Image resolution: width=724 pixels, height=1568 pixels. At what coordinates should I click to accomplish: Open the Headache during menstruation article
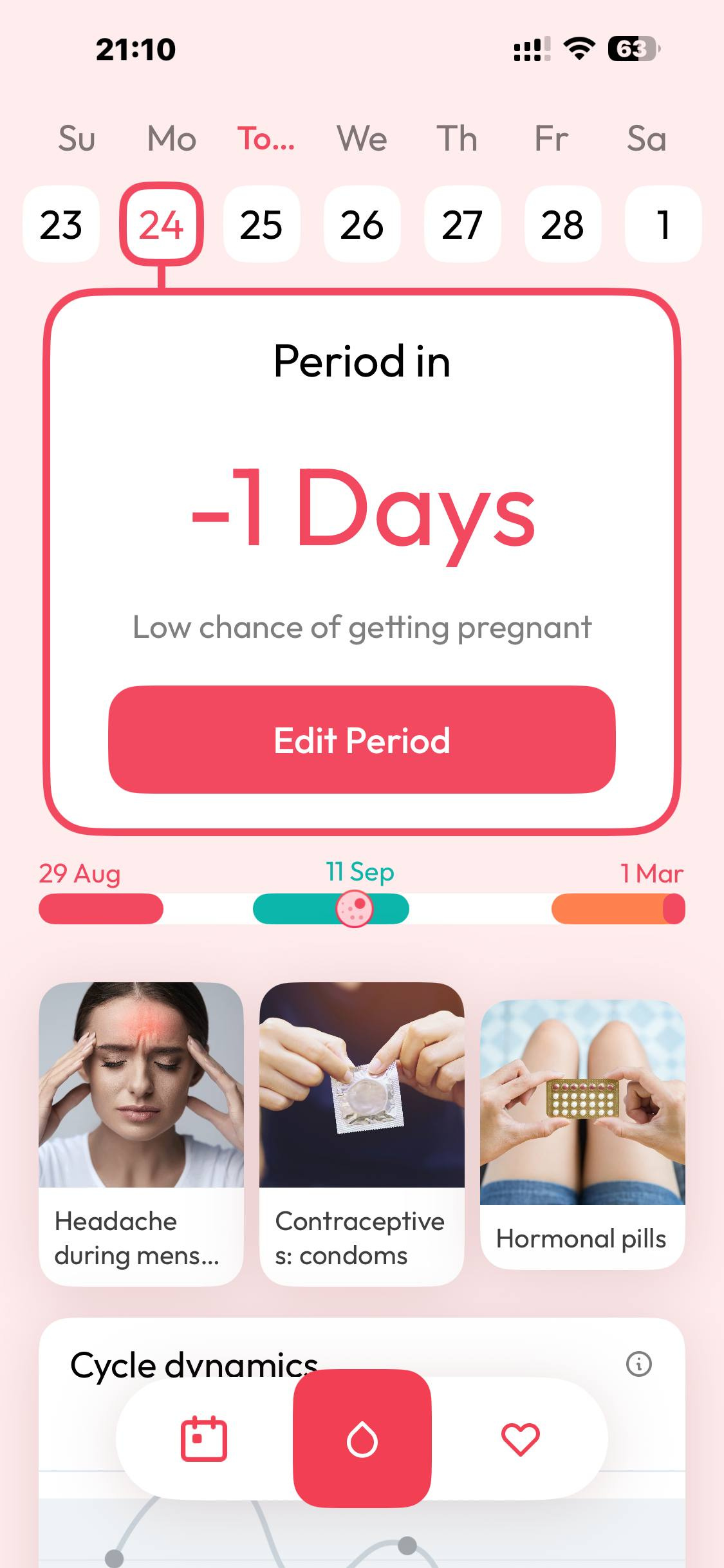click(141, 1133)
